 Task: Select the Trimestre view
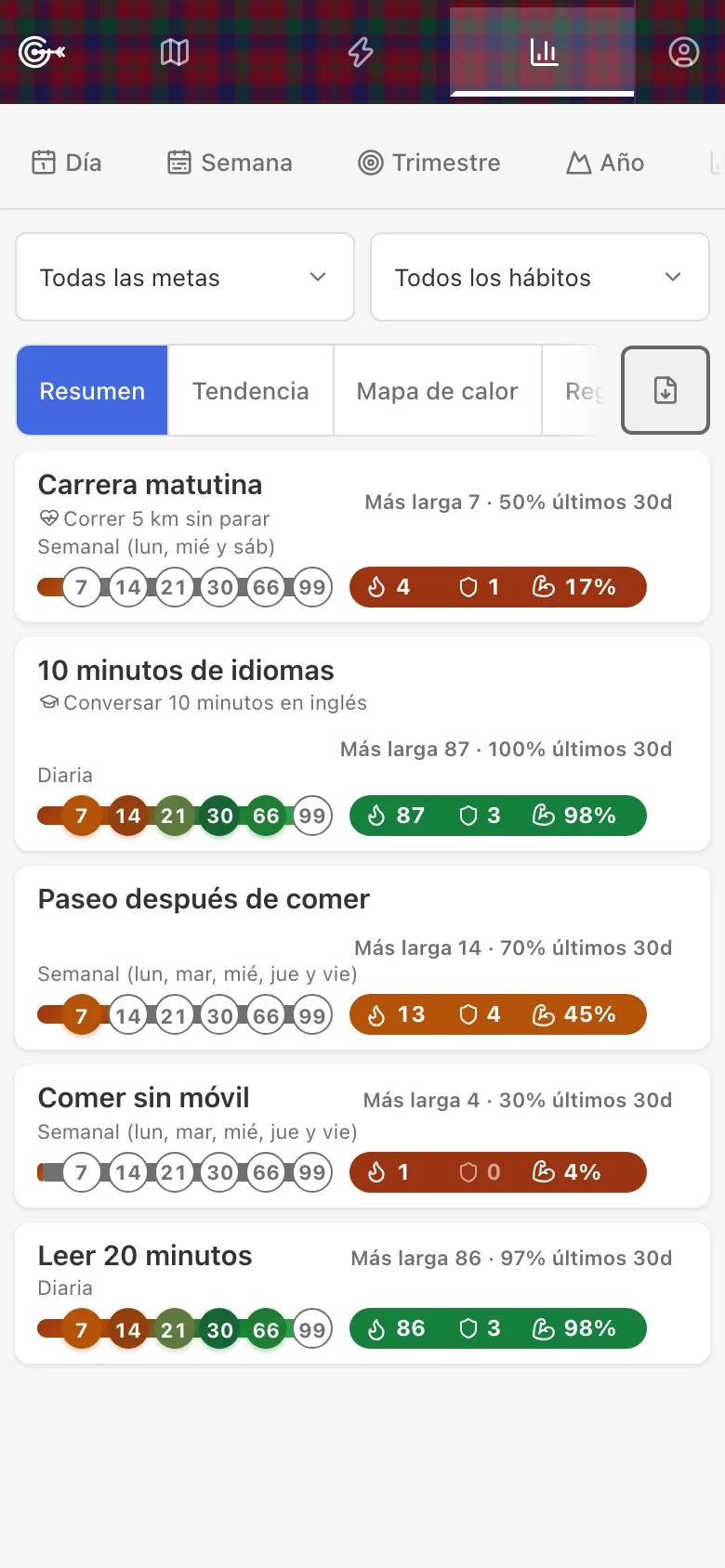point(429,163)
